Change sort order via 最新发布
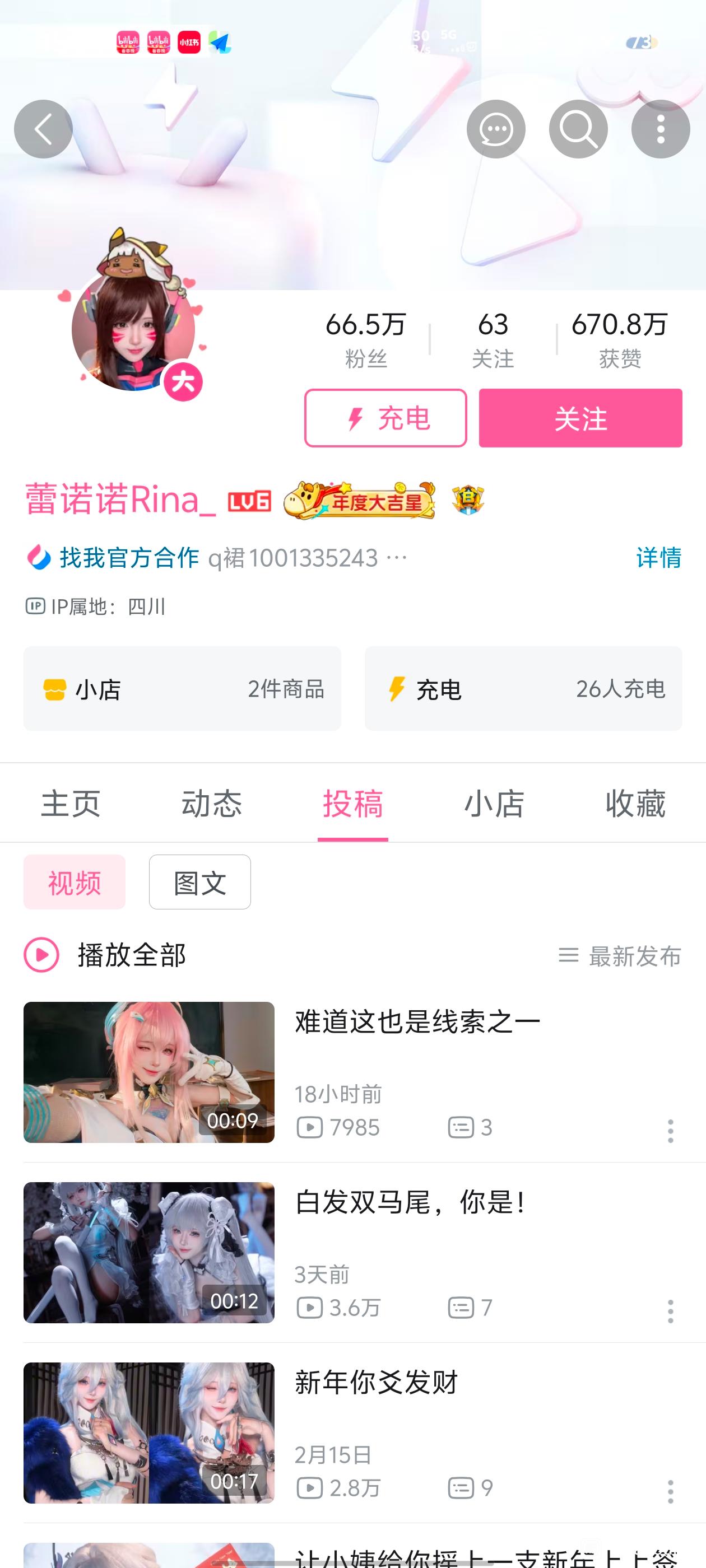706x1568 pixels. 620,956
